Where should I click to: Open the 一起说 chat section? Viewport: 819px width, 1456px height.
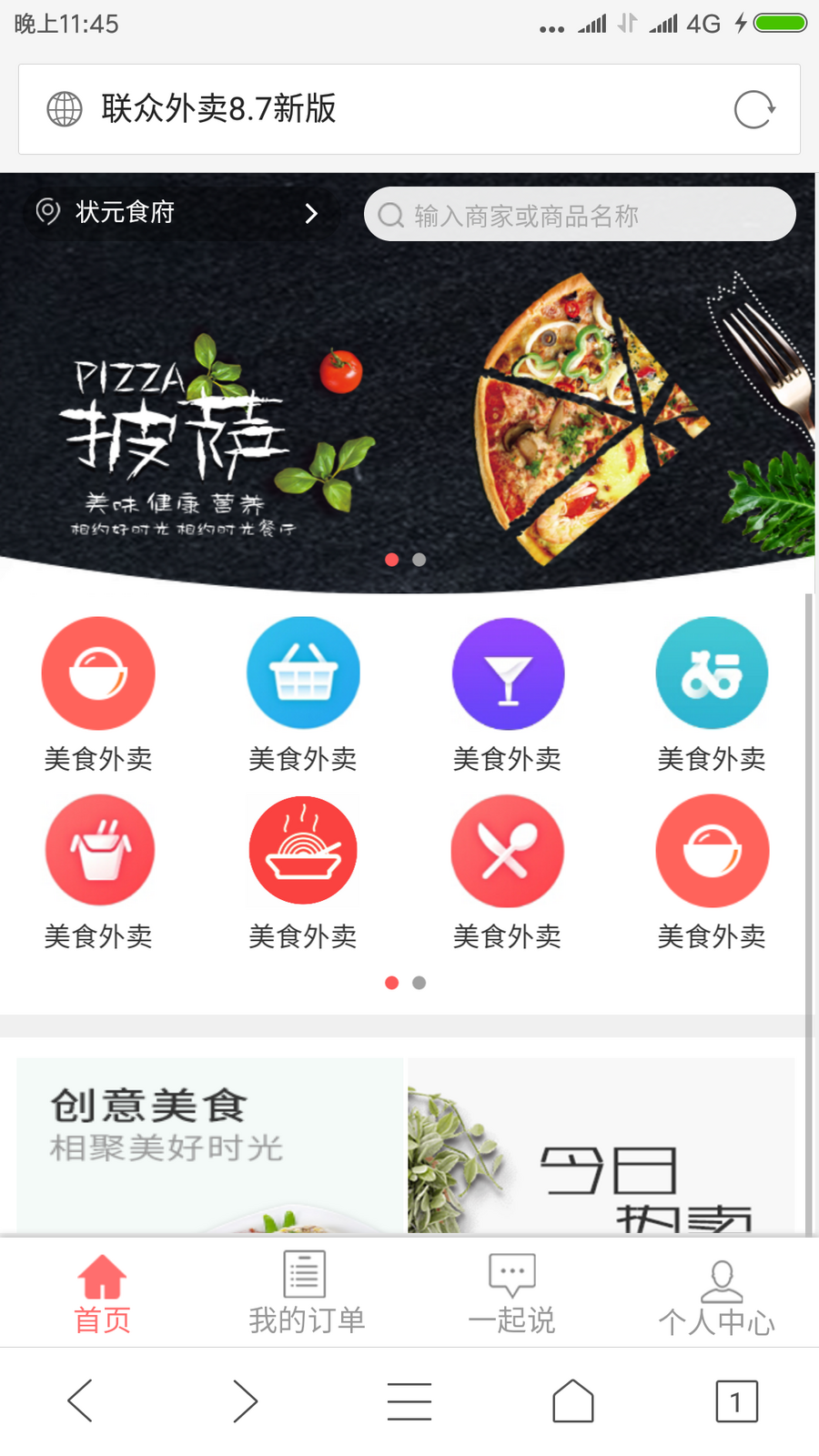pos(511,1292)
